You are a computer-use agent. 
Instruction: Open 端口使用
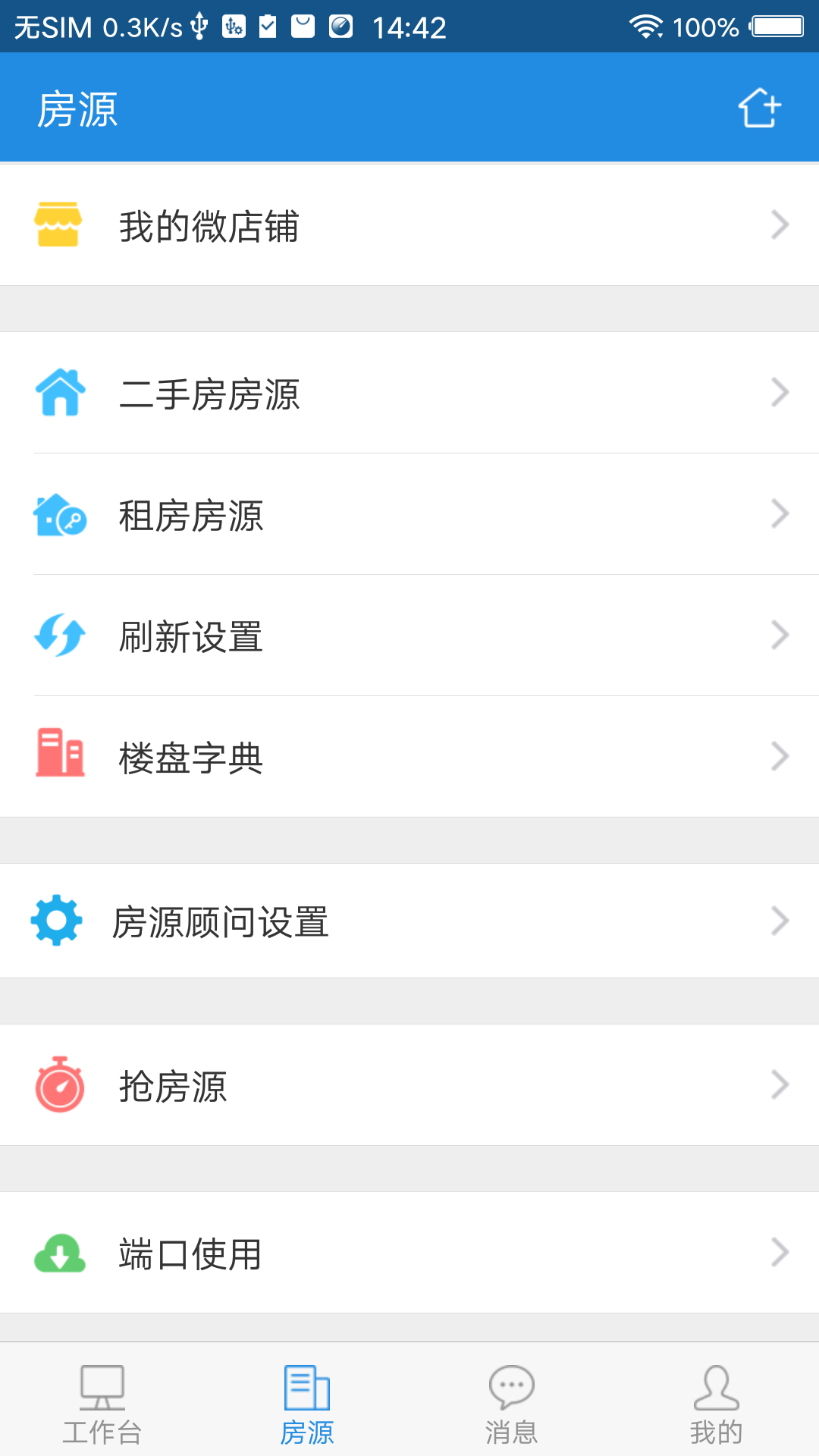409,1253
